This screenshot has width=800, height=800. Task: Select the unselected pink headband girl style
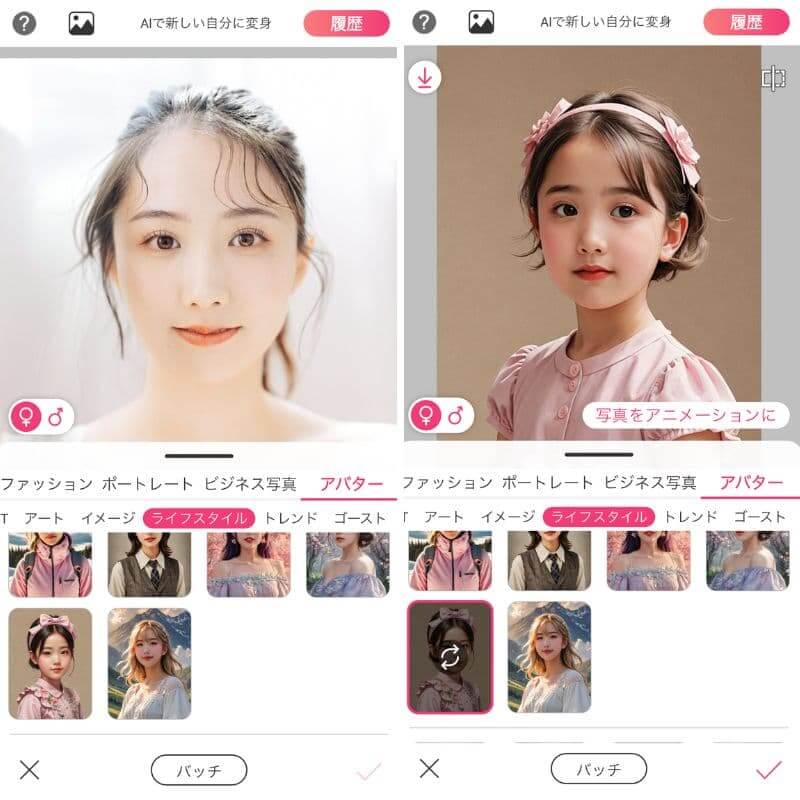coord(50,663)
